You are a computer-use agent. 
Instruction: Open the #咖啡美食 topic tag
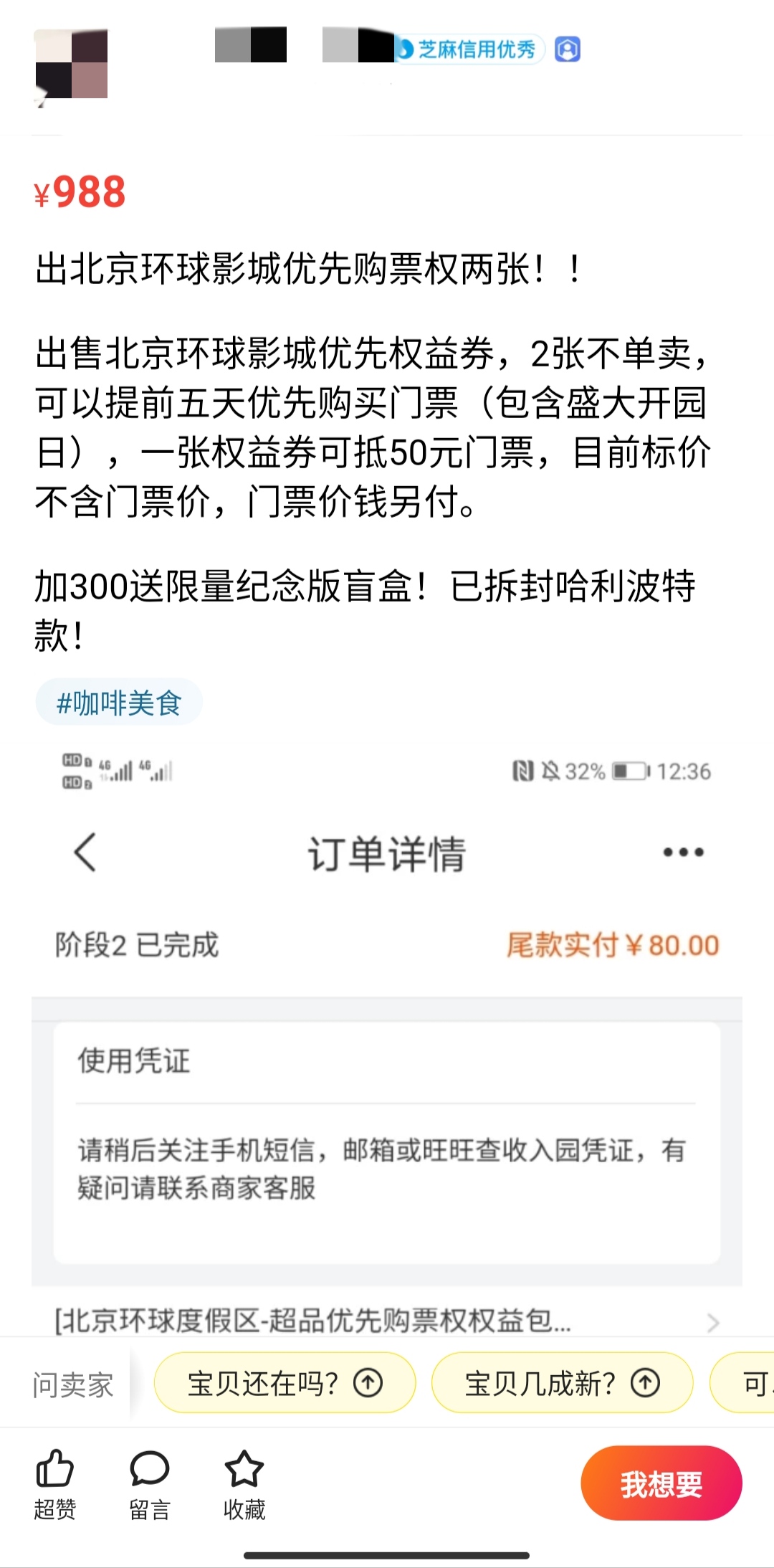119,703
